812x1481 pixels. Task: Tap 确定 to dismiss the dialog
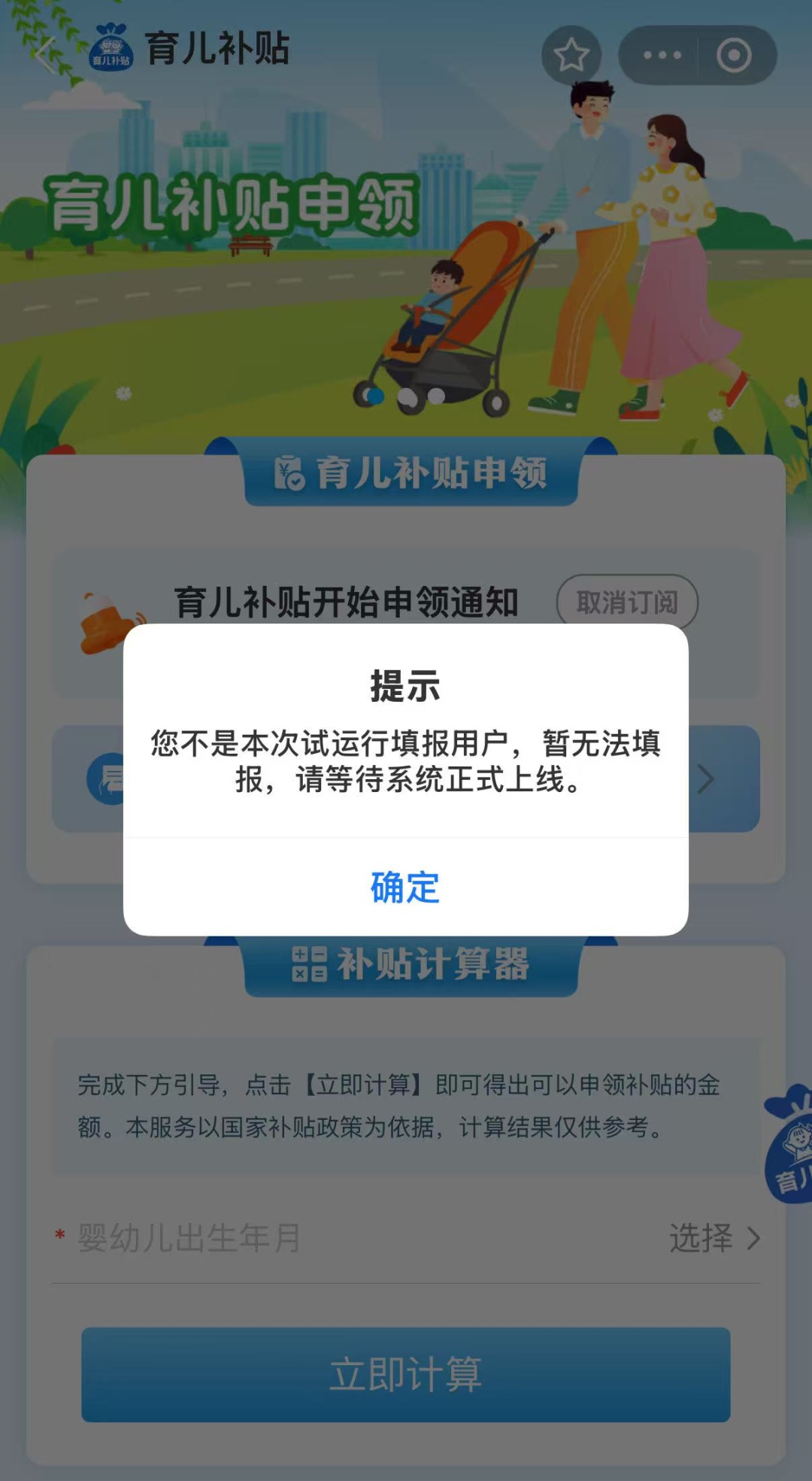tap(405, 887)
